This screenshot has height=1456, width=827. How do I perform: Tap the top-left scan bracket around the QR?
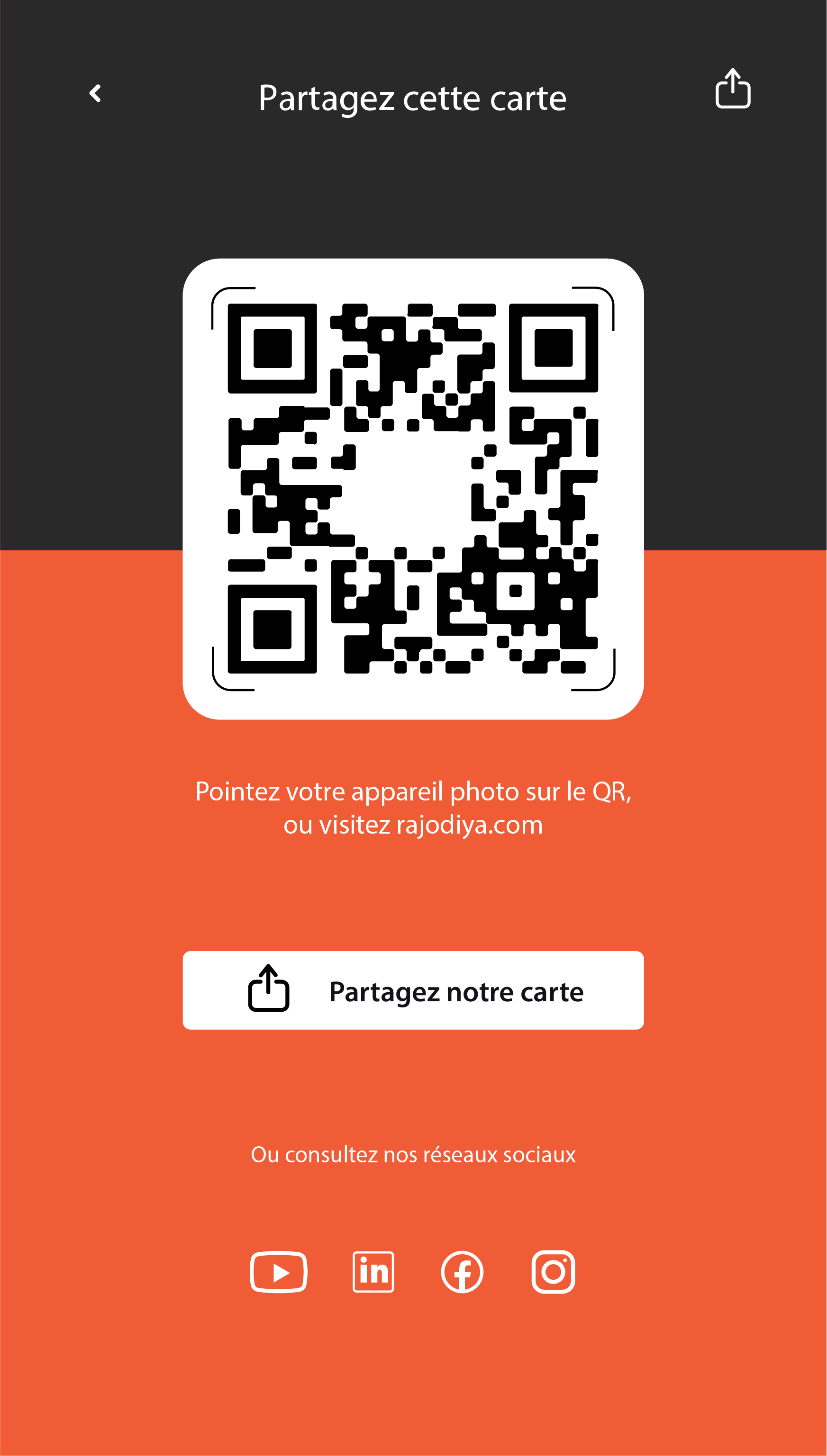pyautogui.click(x=226, y=301)
